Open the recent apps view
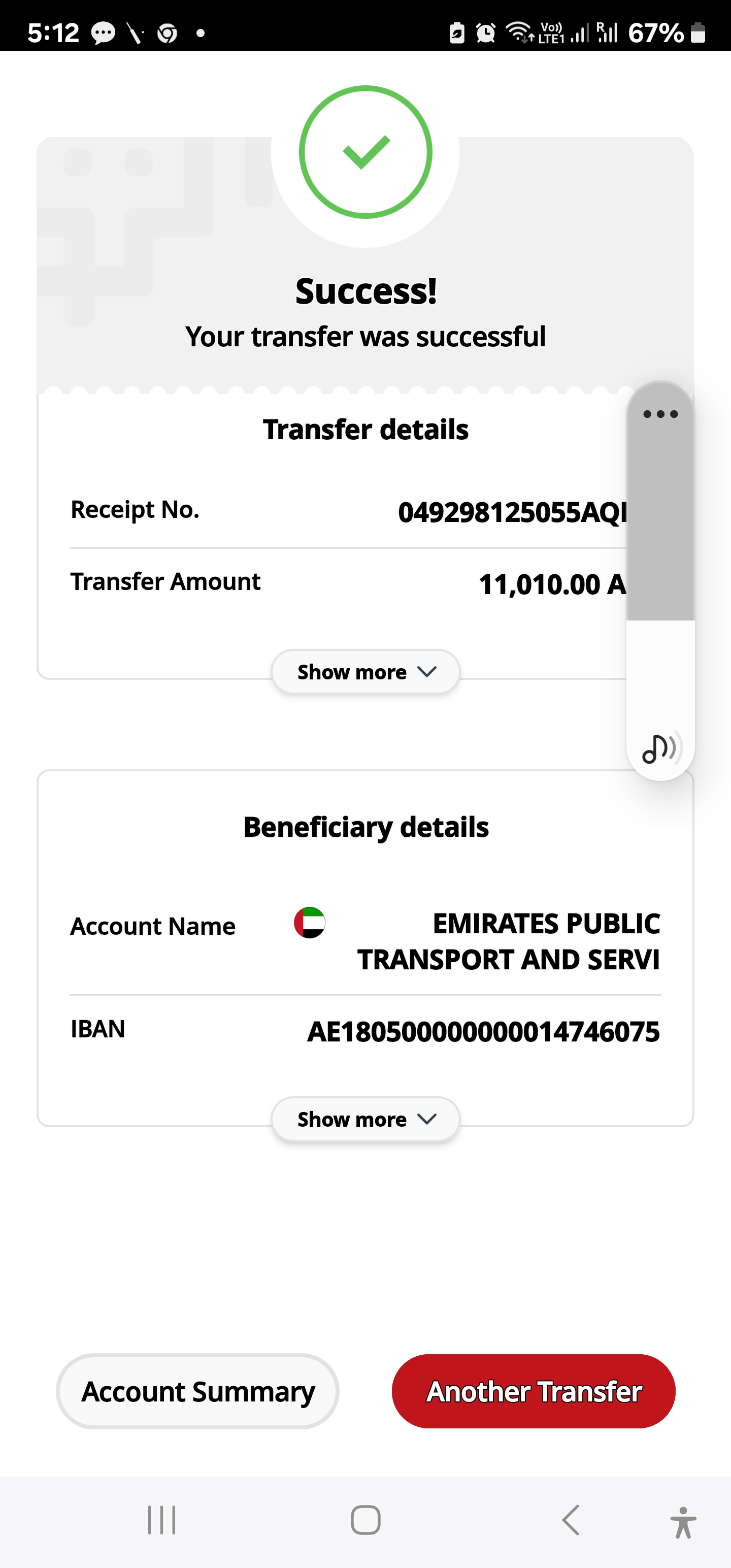This screenshot has width=731, height=1568. (162, 1520)
